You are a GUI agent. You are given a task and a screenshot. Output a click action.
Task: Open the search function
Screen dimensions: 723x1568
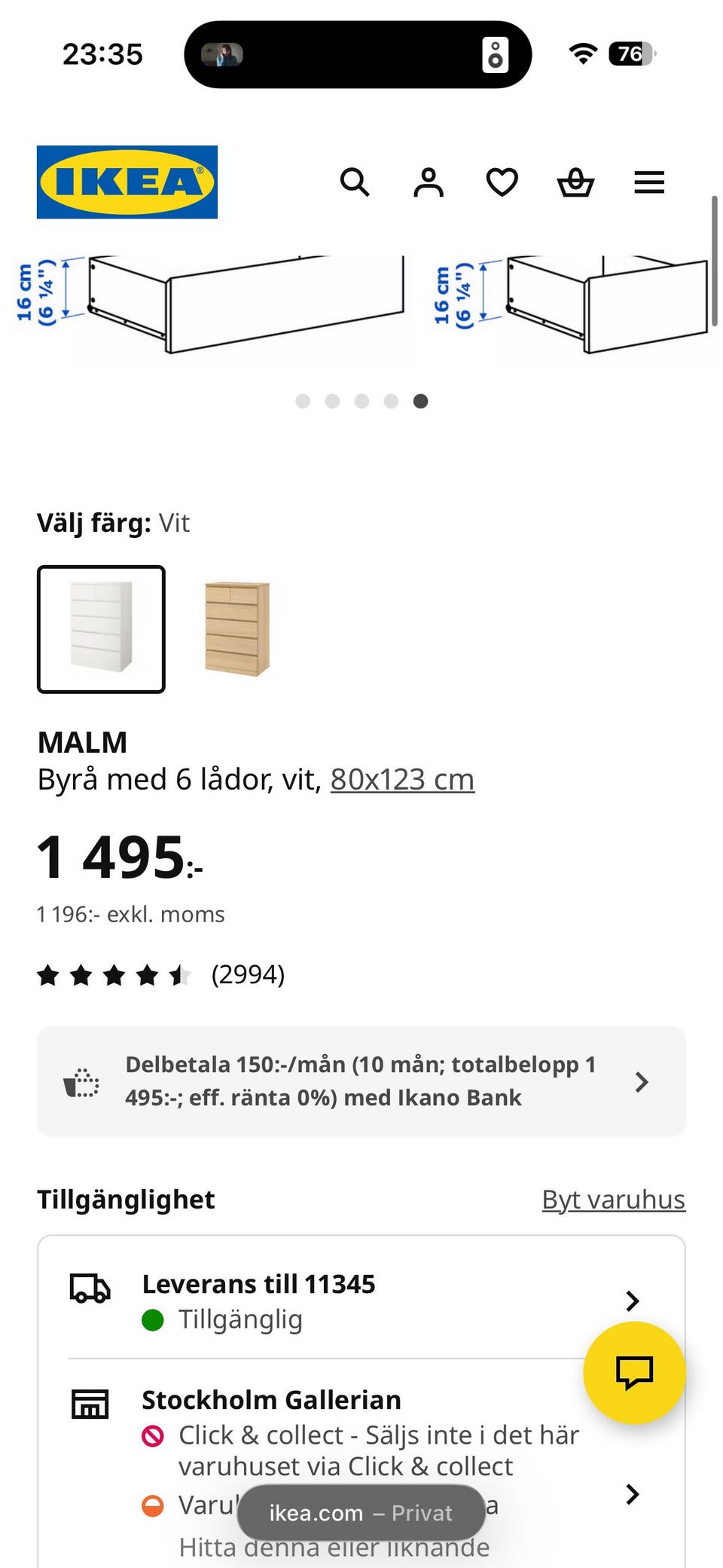click(355, 182)
